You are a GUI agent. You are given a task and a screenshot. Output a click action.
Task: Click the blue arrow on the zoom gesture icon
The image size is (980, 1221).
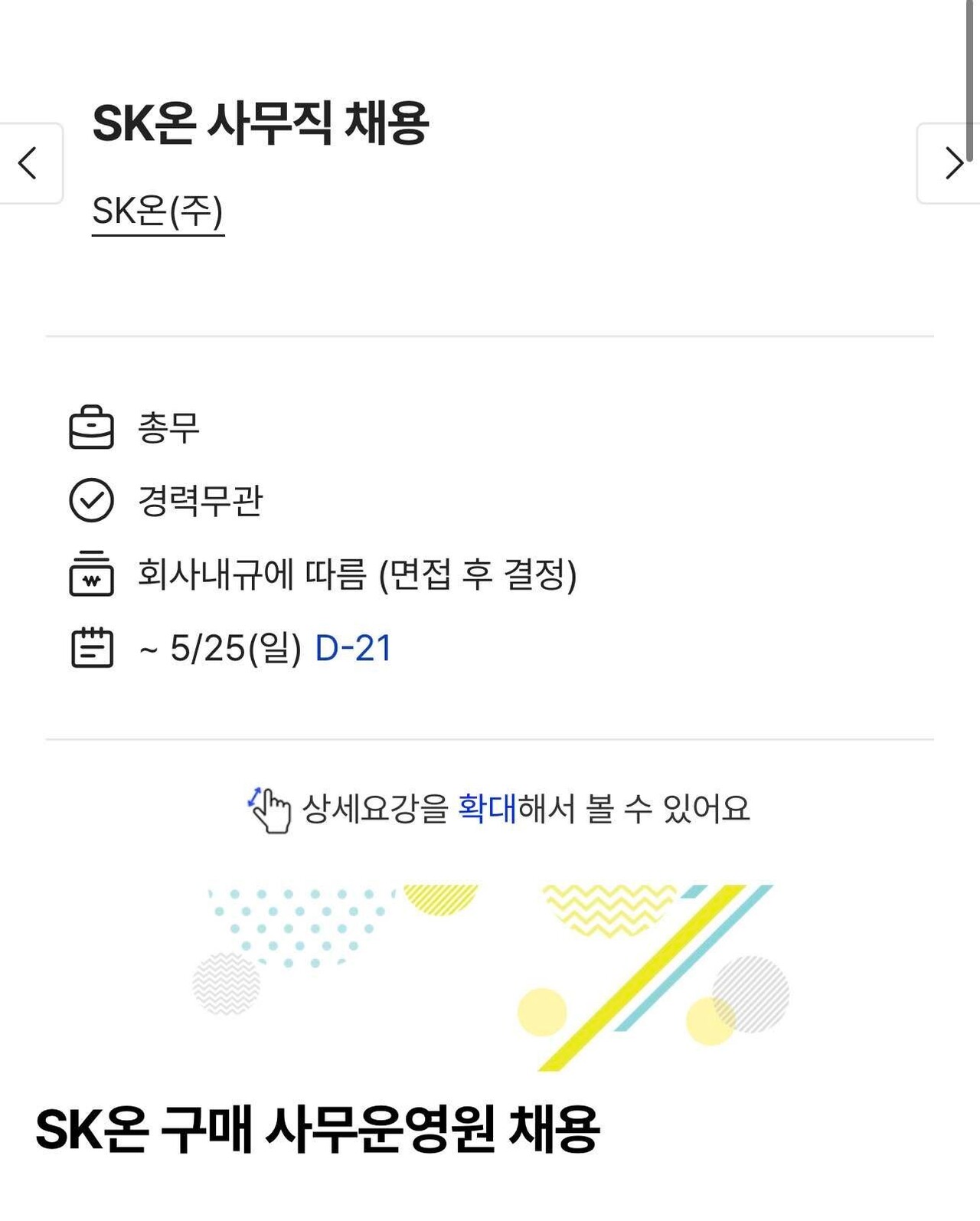point(255,797)
